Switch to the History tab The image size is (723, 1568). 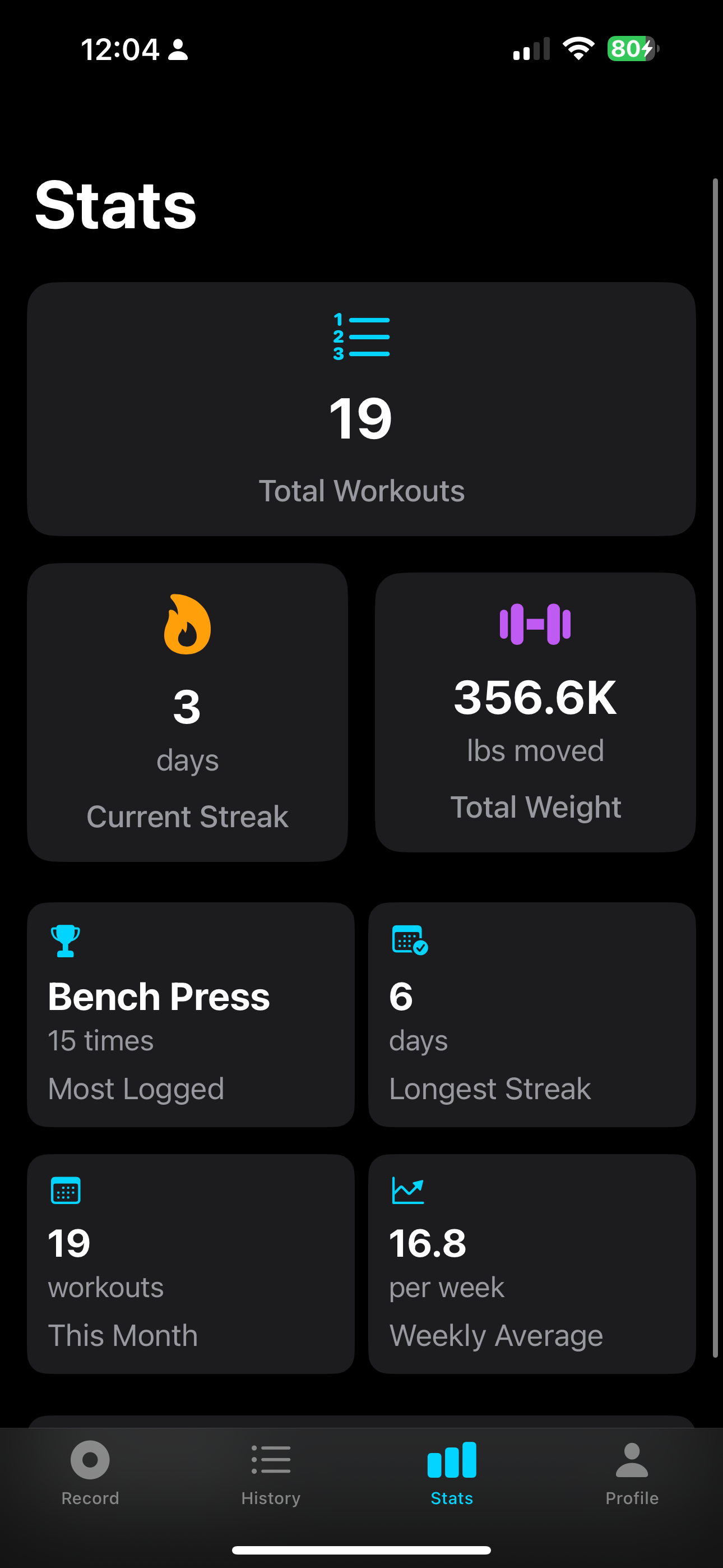point(271,1476)
